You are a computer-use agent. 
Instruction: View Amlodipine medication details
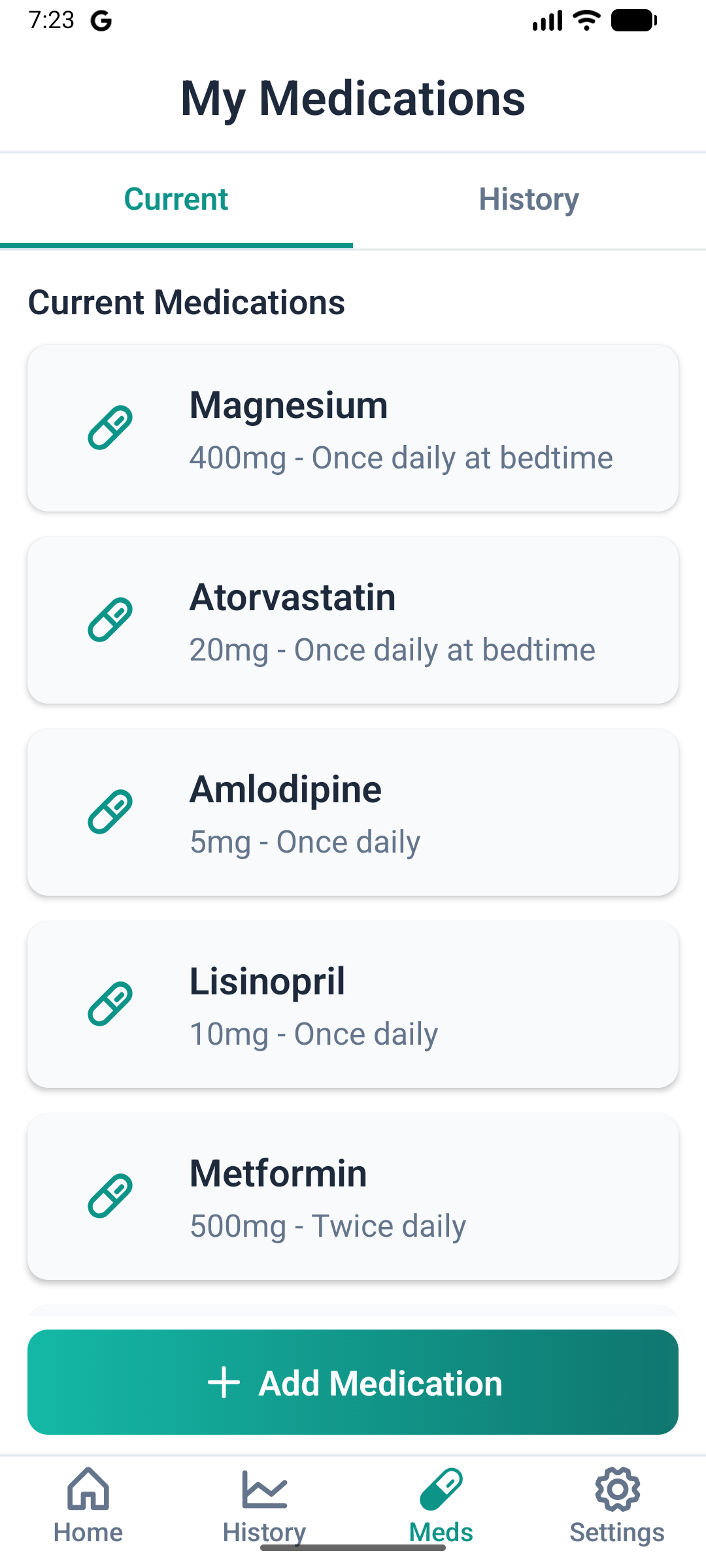coord(353,812)
